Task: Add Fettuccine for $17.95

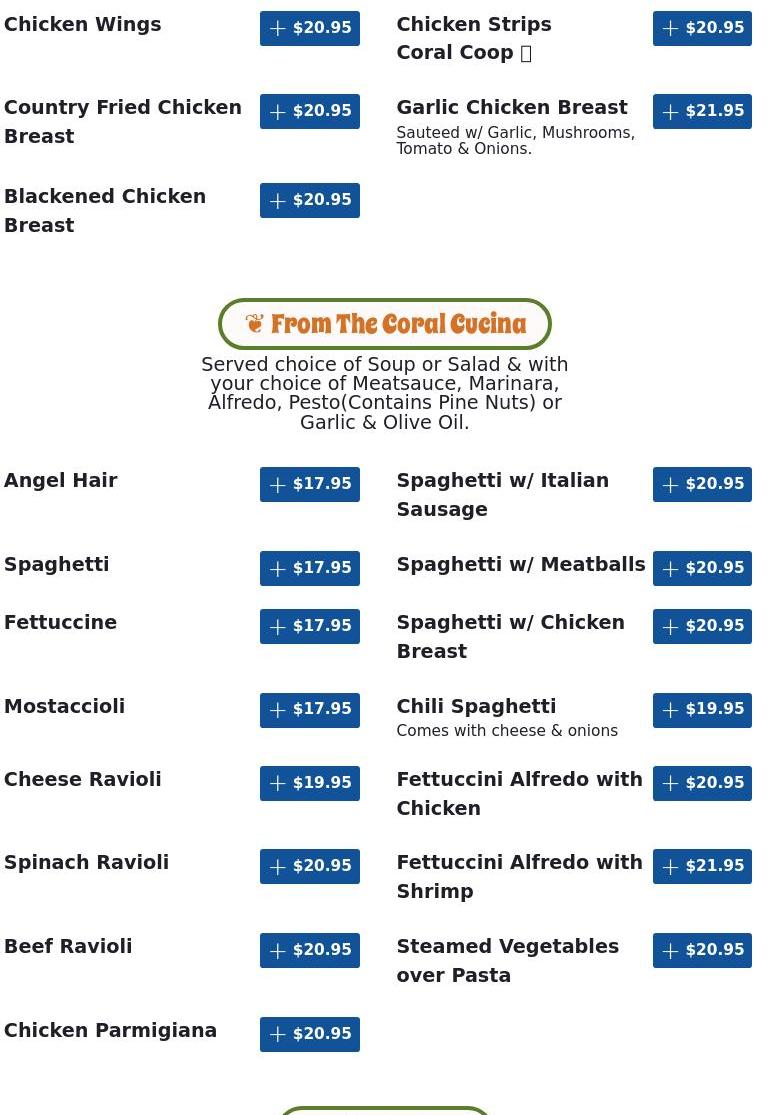Action: tap(309, 626)
